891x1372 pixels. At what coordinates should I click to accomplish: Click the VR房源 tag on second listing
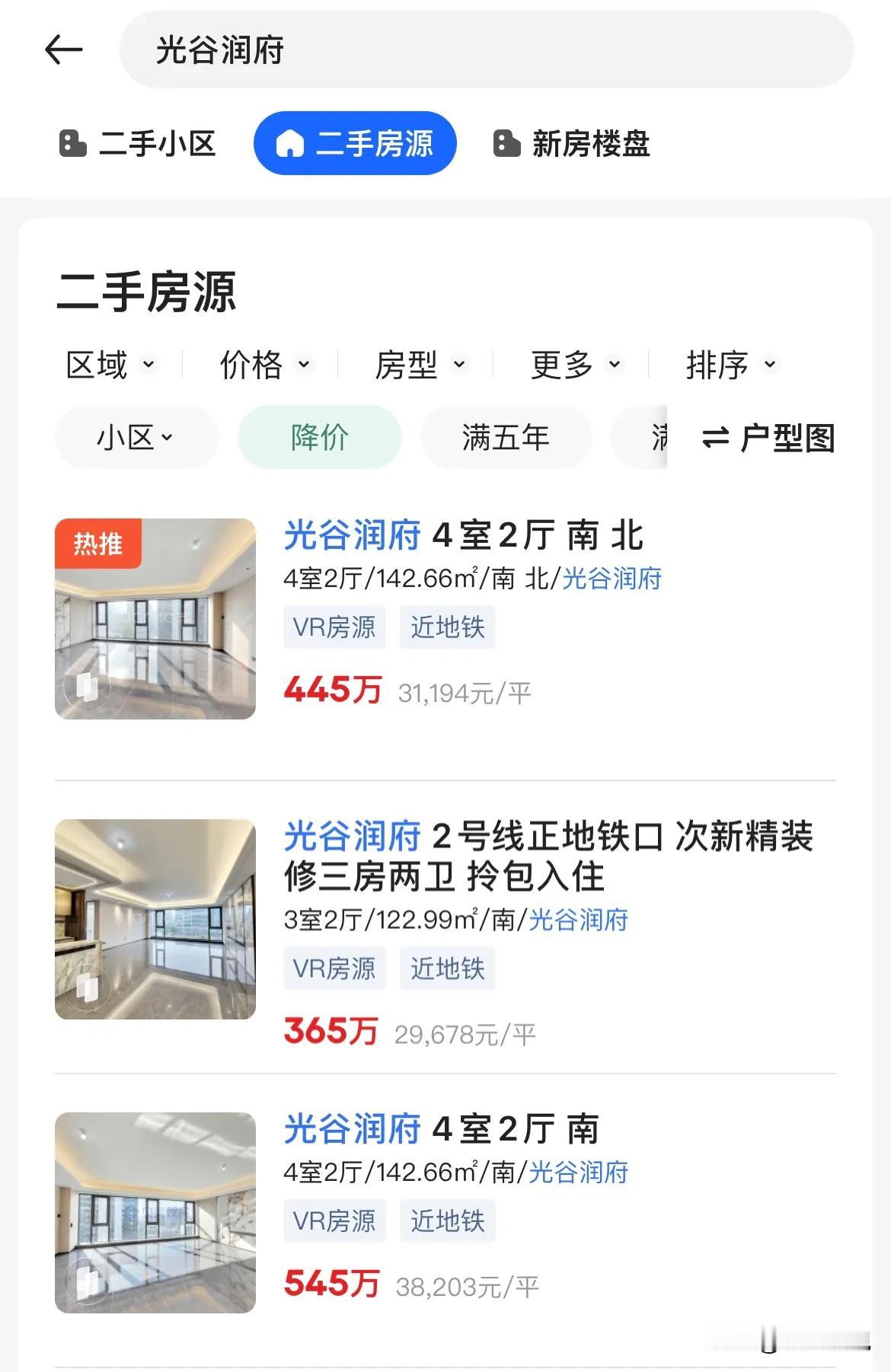(x=334, y=968)
